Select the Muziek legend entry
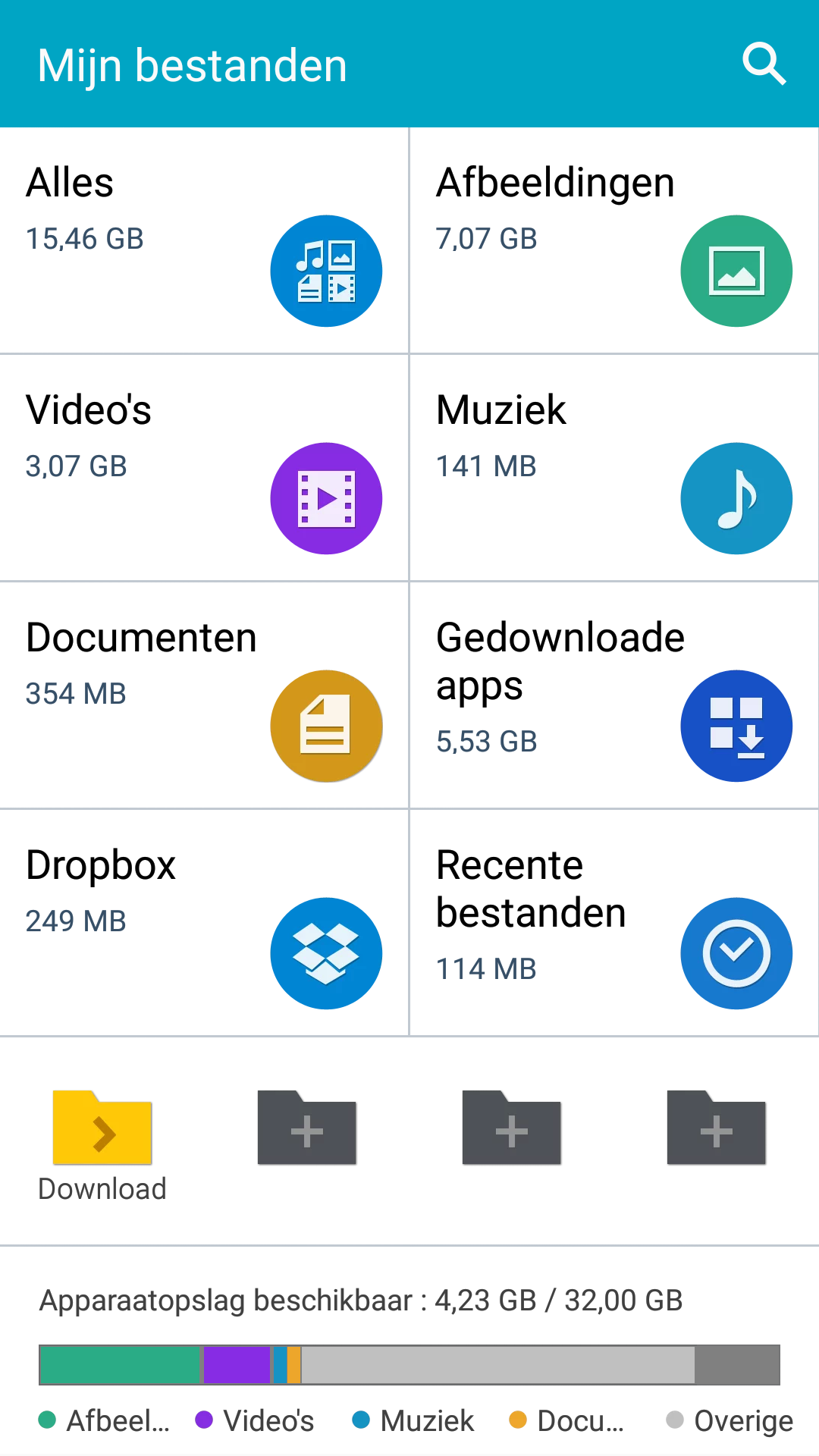Viewport: 819px width, 1456px height. pos(413,1420)
